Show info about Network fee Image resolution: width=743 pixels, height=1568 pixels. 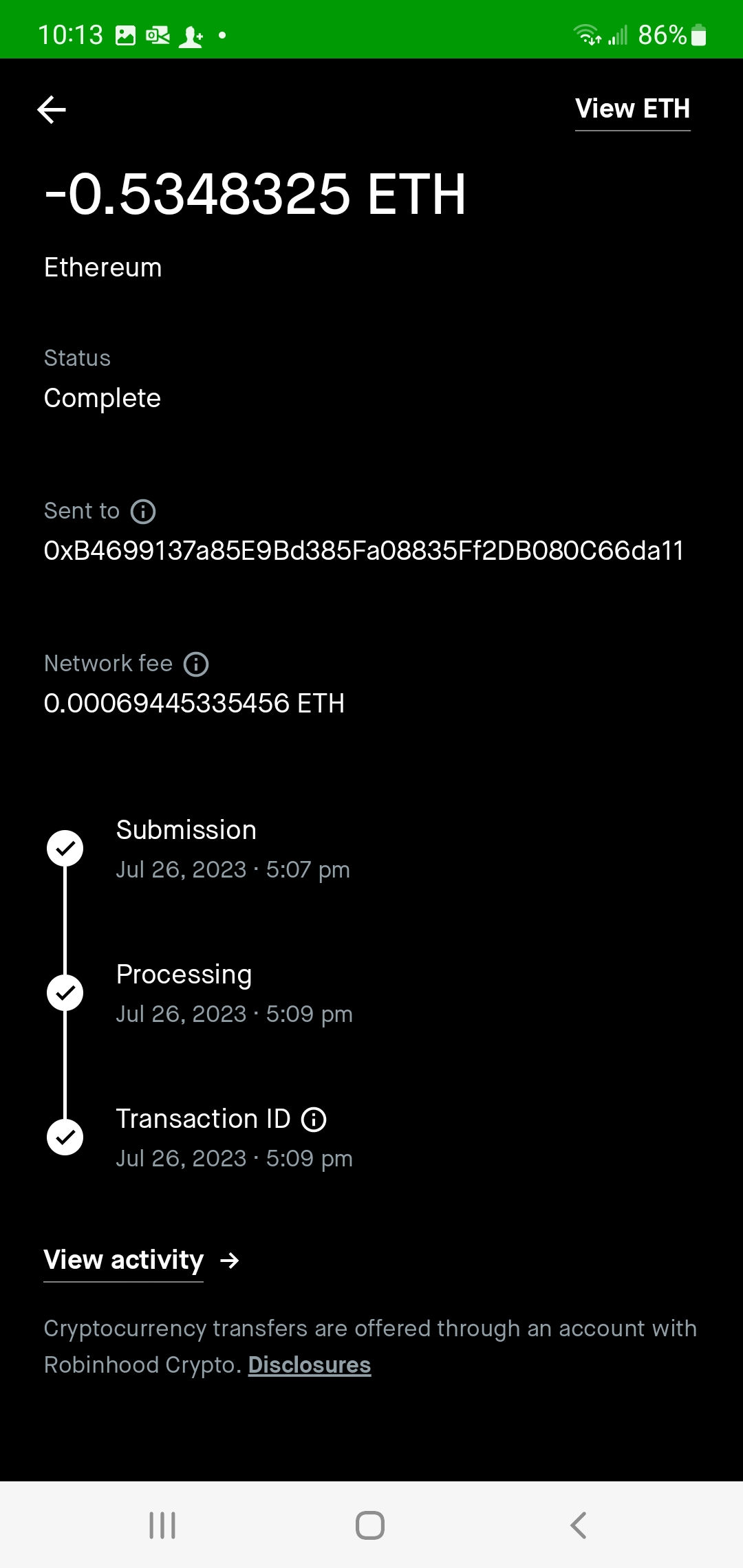point(196,664)
